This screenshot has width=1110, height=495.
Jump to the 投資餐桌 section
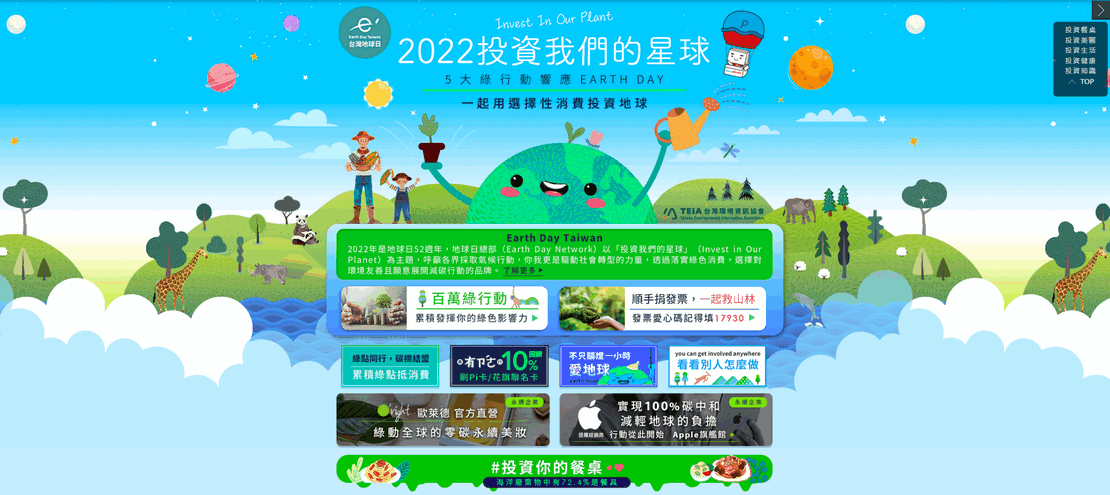(x=1080, y=30)
